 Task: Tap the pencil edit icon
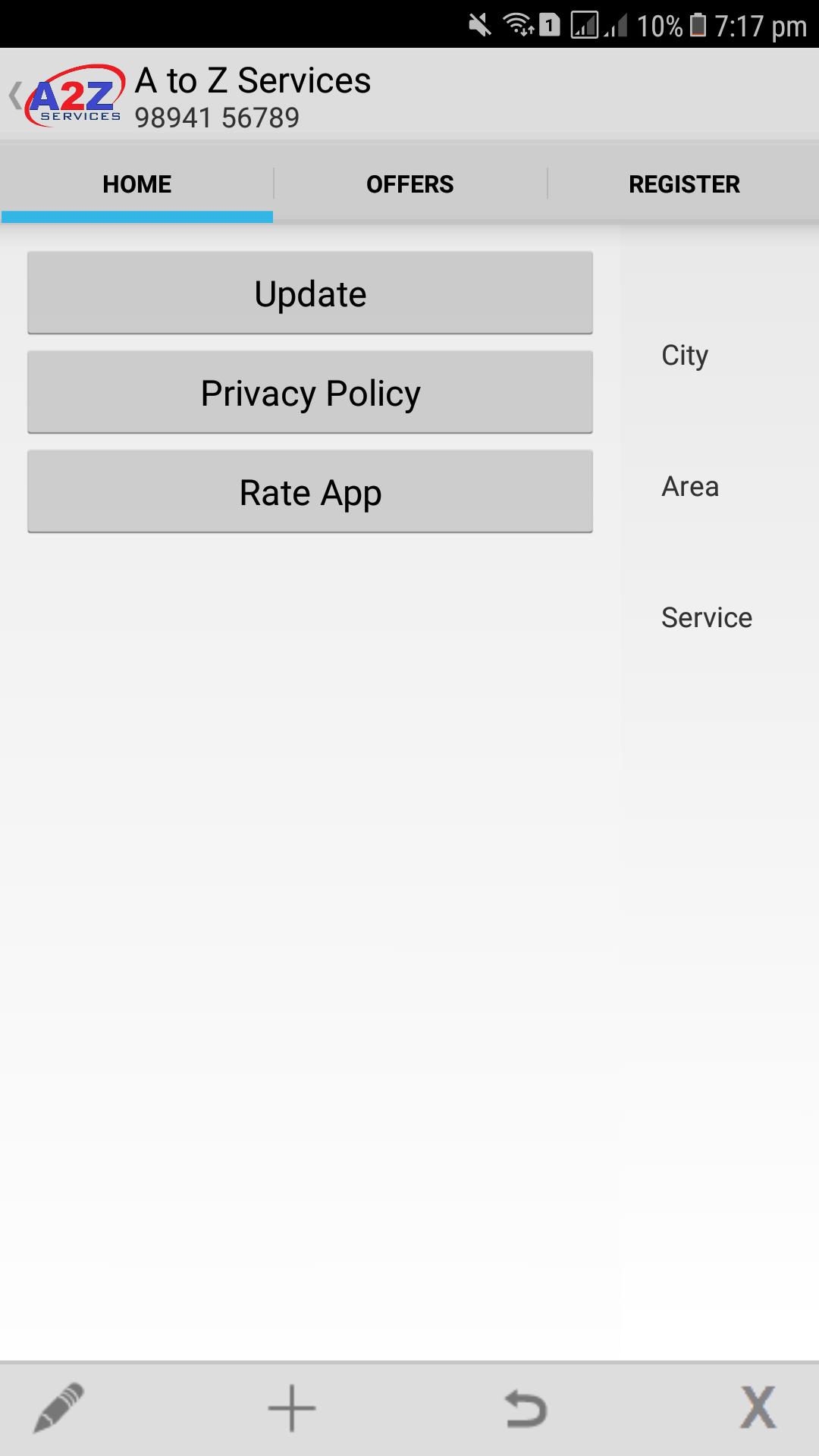click(x=59, y=1407)
